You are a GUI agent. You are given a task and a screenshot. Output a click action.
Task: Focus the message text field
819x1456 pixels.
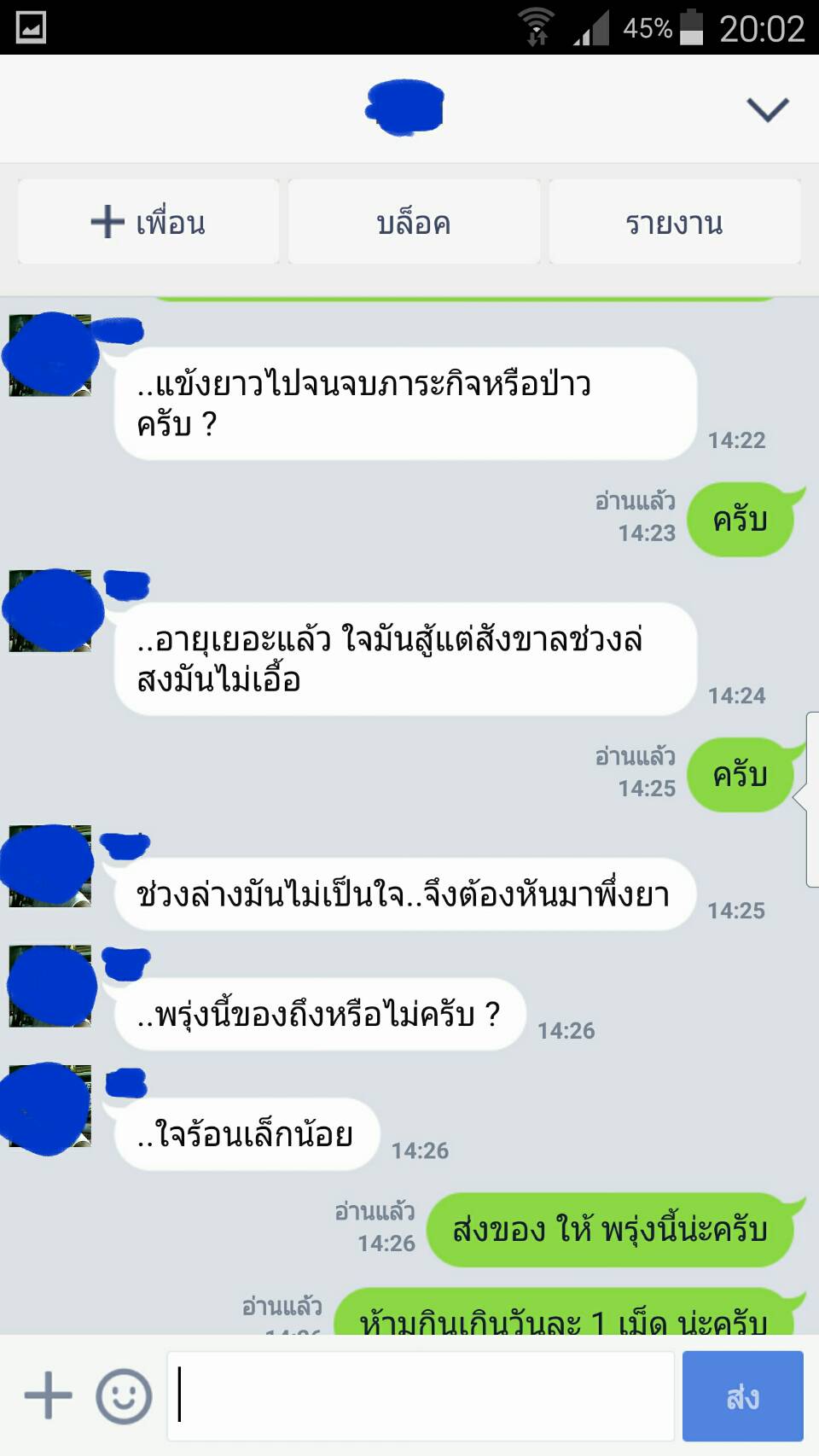click(x=421, y=1396)
